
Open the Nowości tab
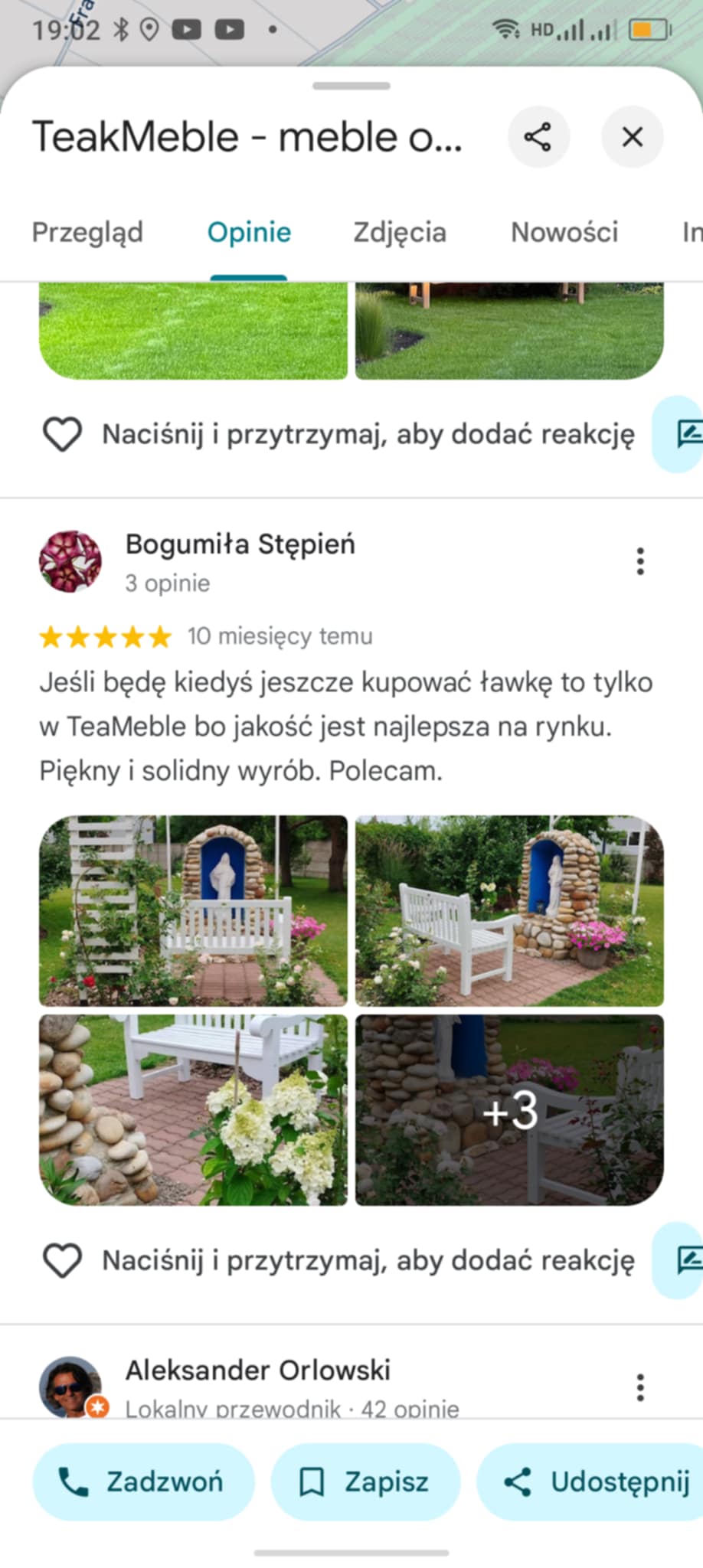tap(564, 232)
